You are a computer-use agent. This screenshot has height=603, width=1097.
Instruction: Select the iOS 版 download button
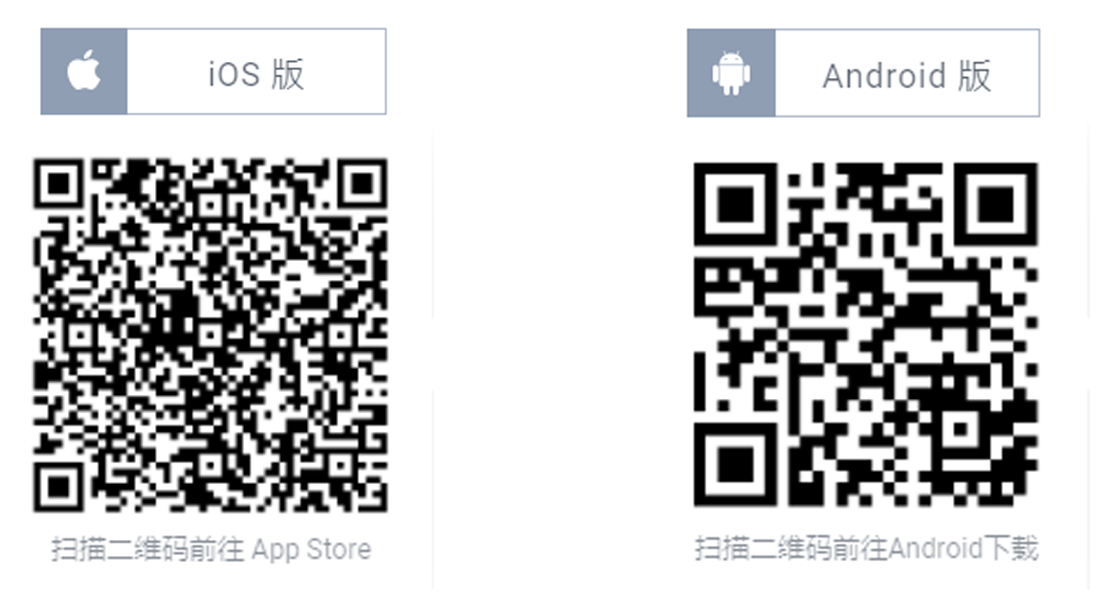[213, 72]
